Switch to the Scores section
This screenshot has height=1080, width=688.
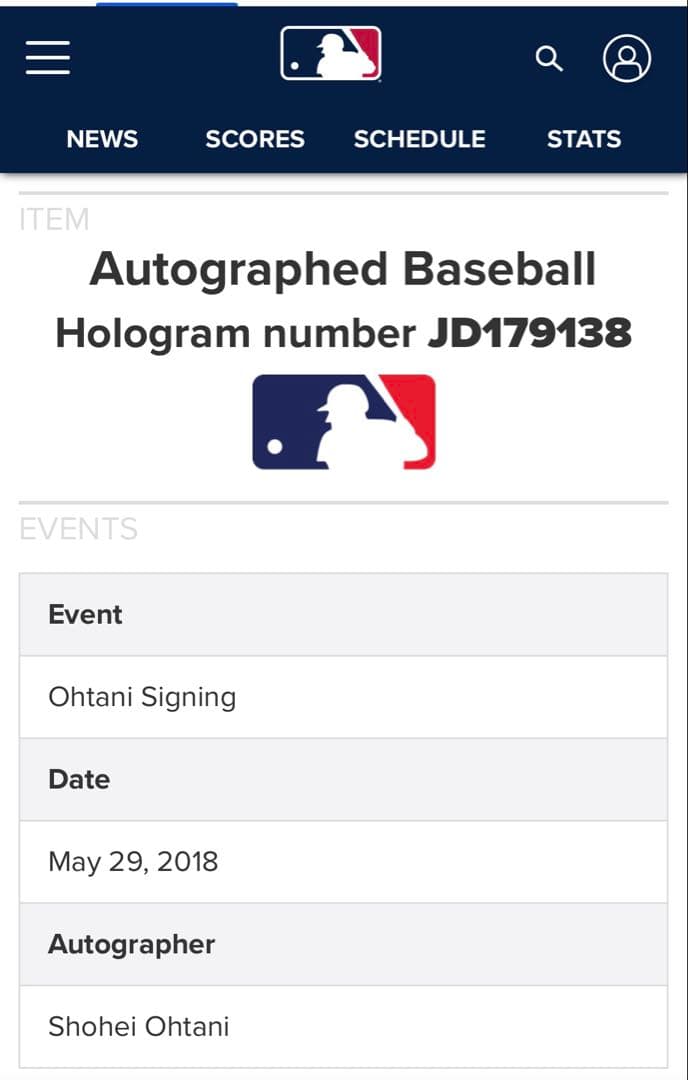pyautogui.click(x=255, y=139)
